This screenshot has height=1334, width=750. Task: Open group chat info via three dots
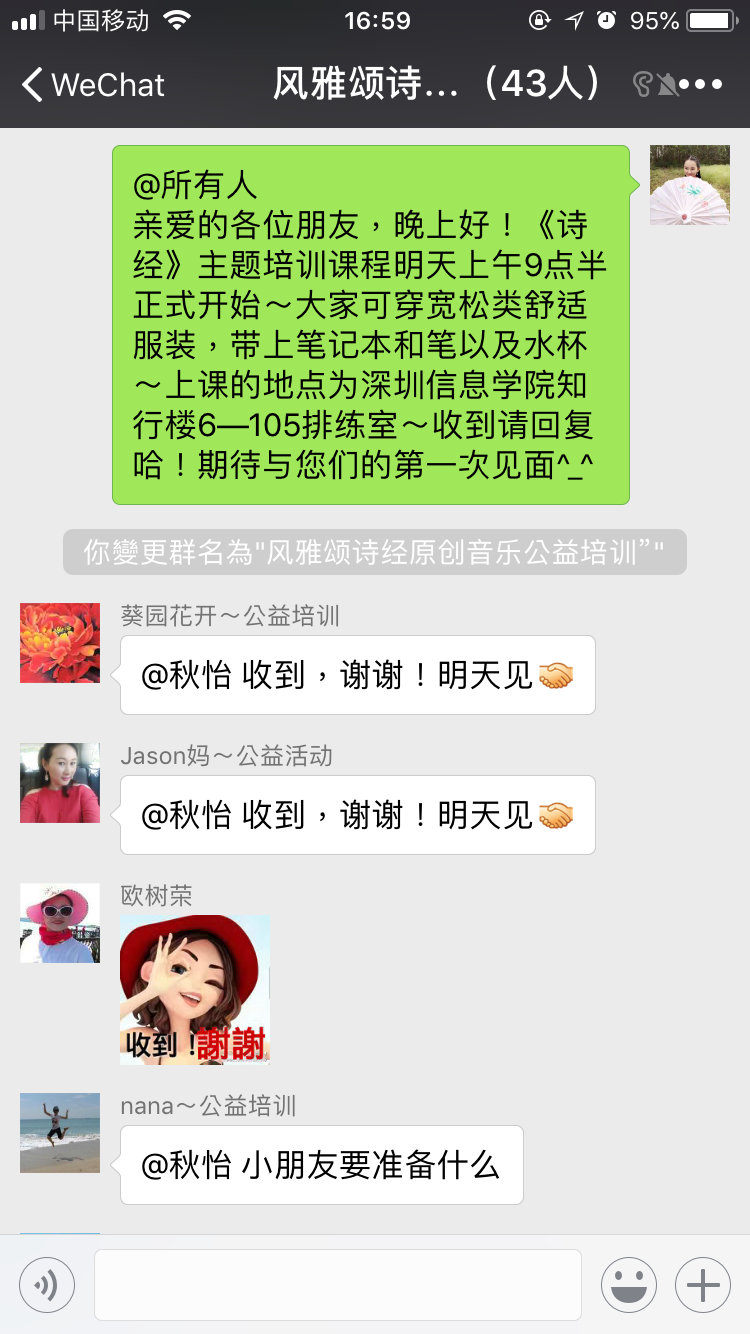tap(701, 85)
